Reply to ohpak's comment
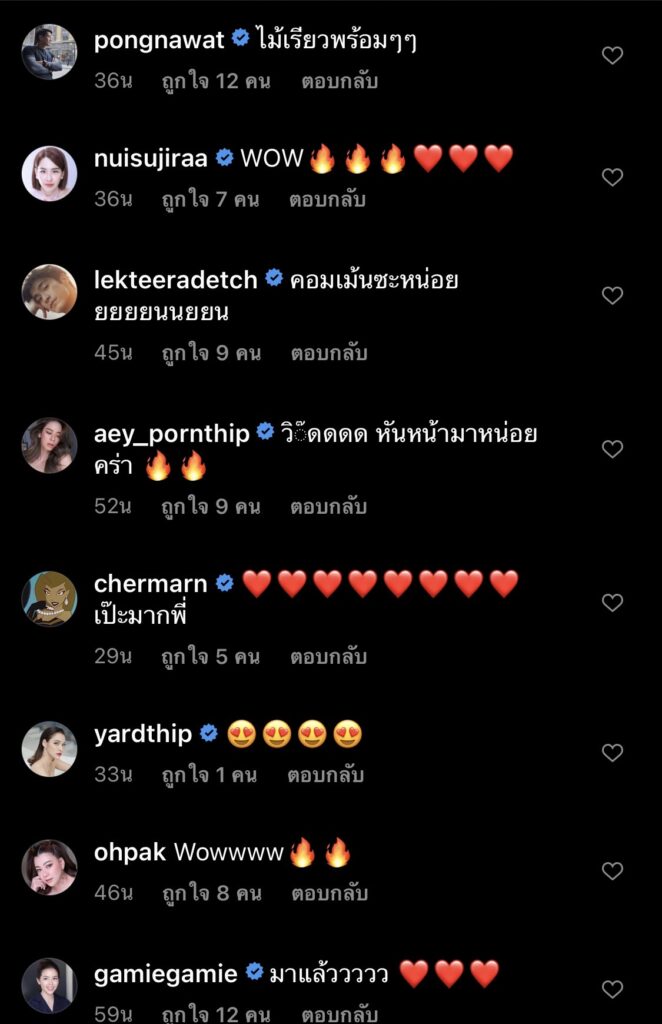The height and width of the screenshot is (1024, 662). [330, 893]
